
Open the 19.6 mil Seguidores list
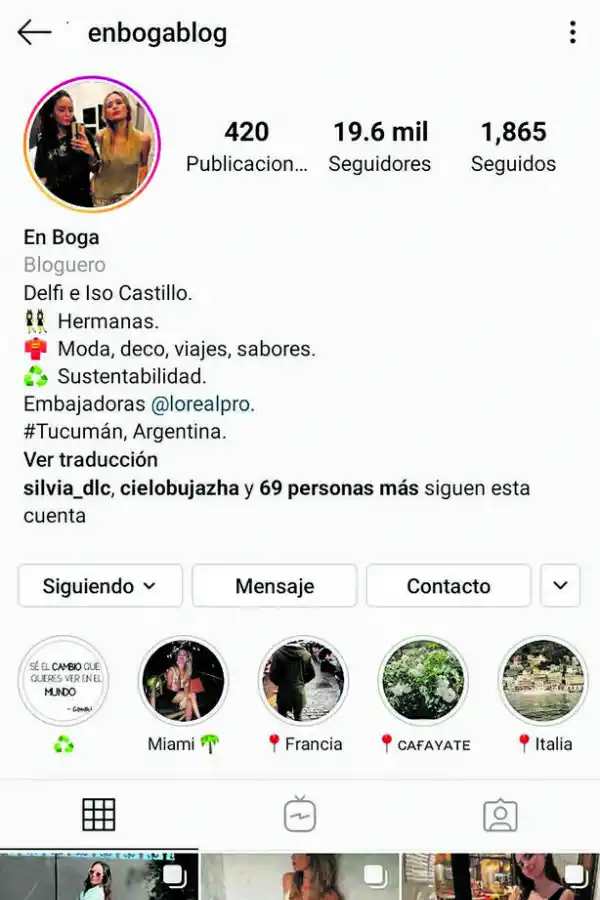point(381,146)
